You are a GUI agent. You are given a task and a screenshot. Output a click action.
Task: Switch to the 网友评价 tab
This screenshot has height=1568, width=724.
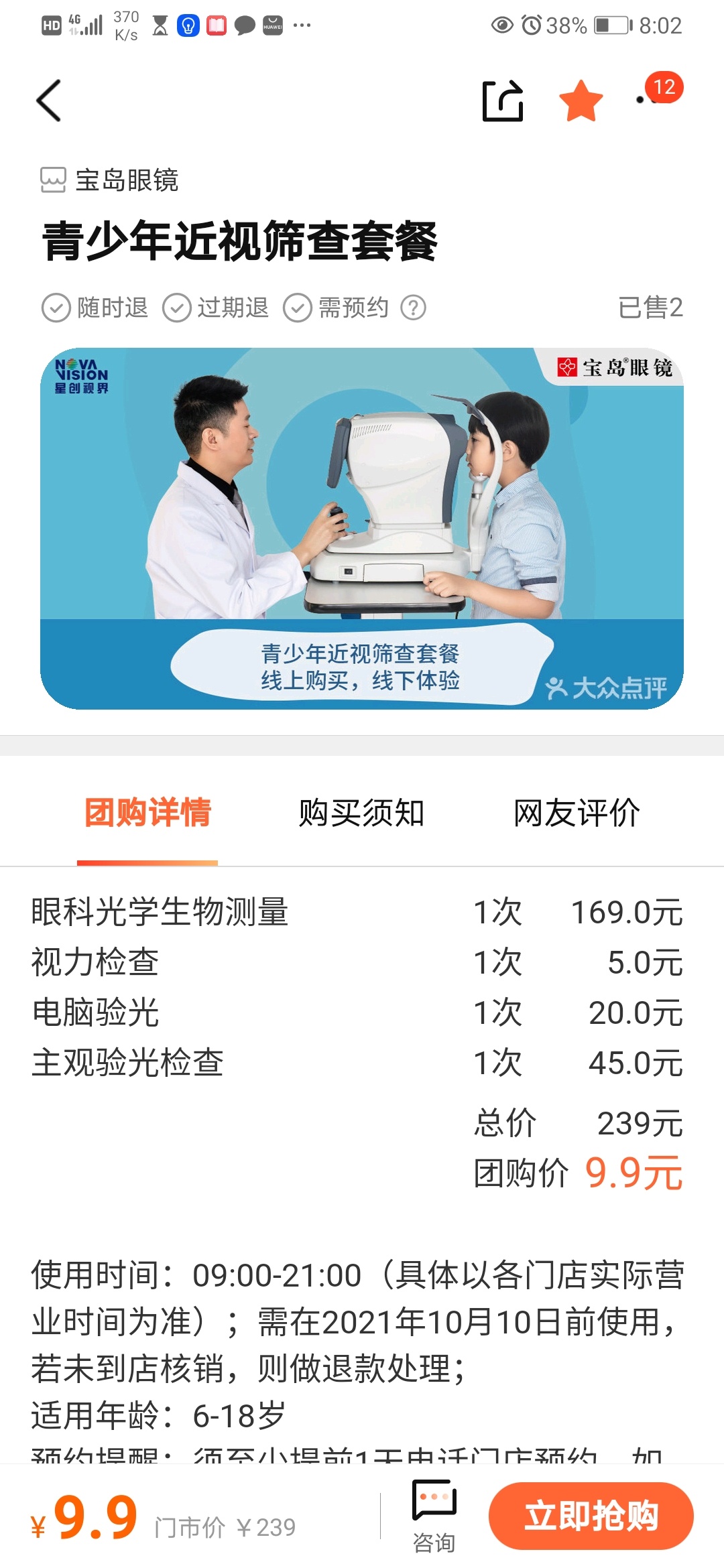pyautogui.click(x=577, y=813)
